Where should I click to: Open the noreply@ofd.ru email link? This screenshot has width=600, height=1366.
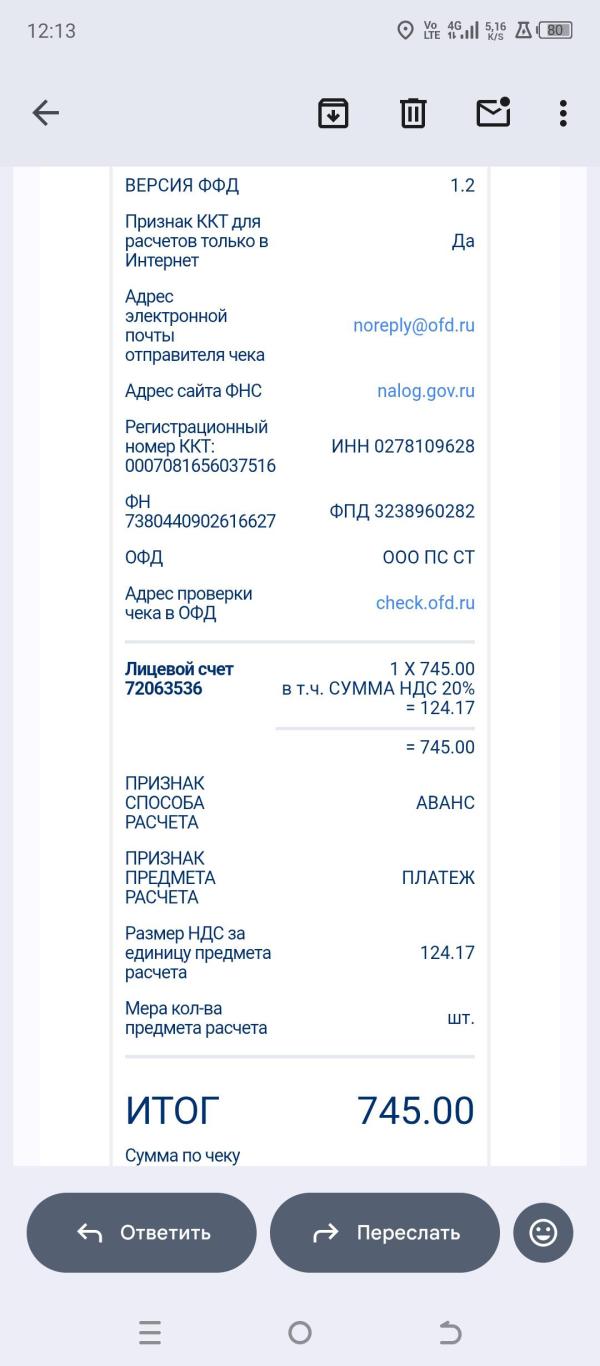click(414, 326)
